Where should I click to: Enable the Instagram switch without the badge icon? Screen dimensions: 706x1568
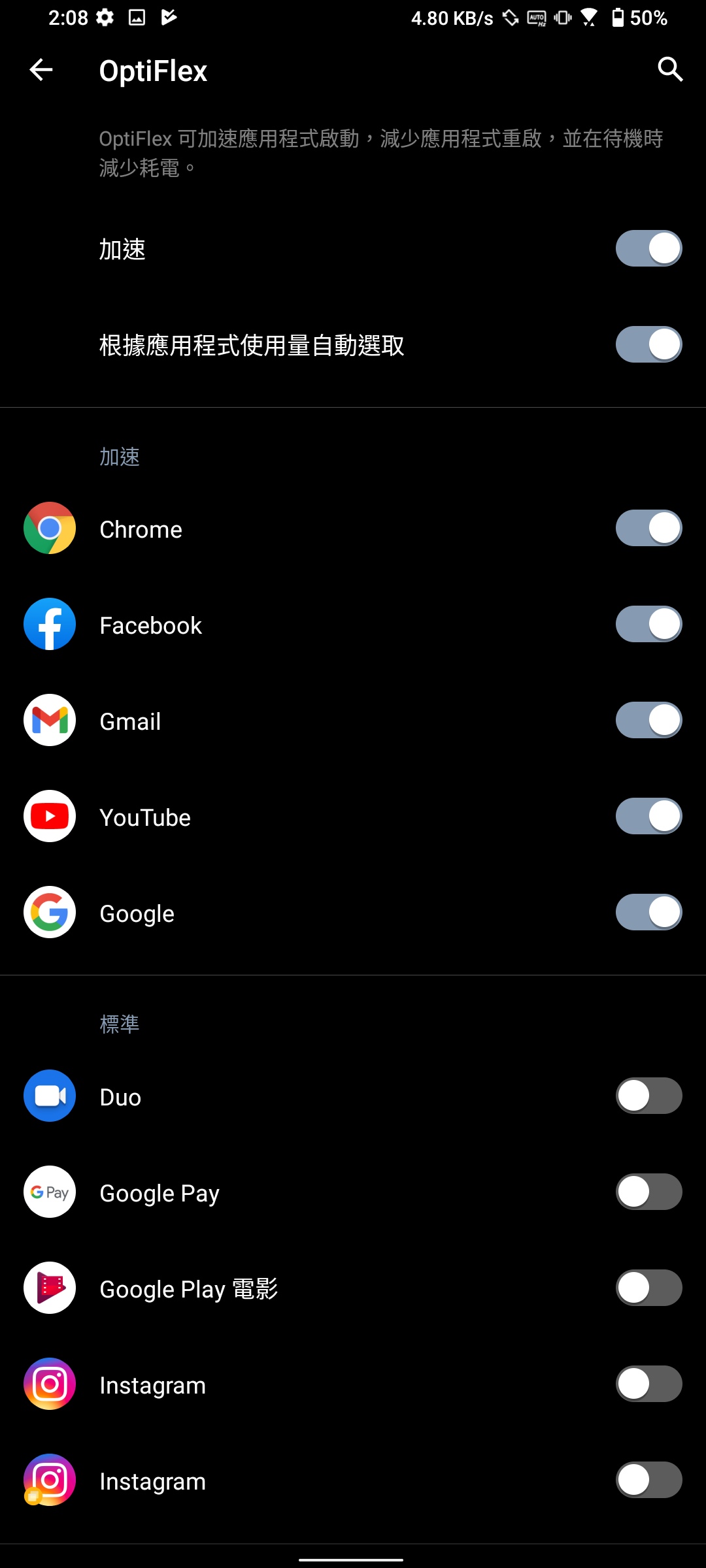click(648, 1384)
